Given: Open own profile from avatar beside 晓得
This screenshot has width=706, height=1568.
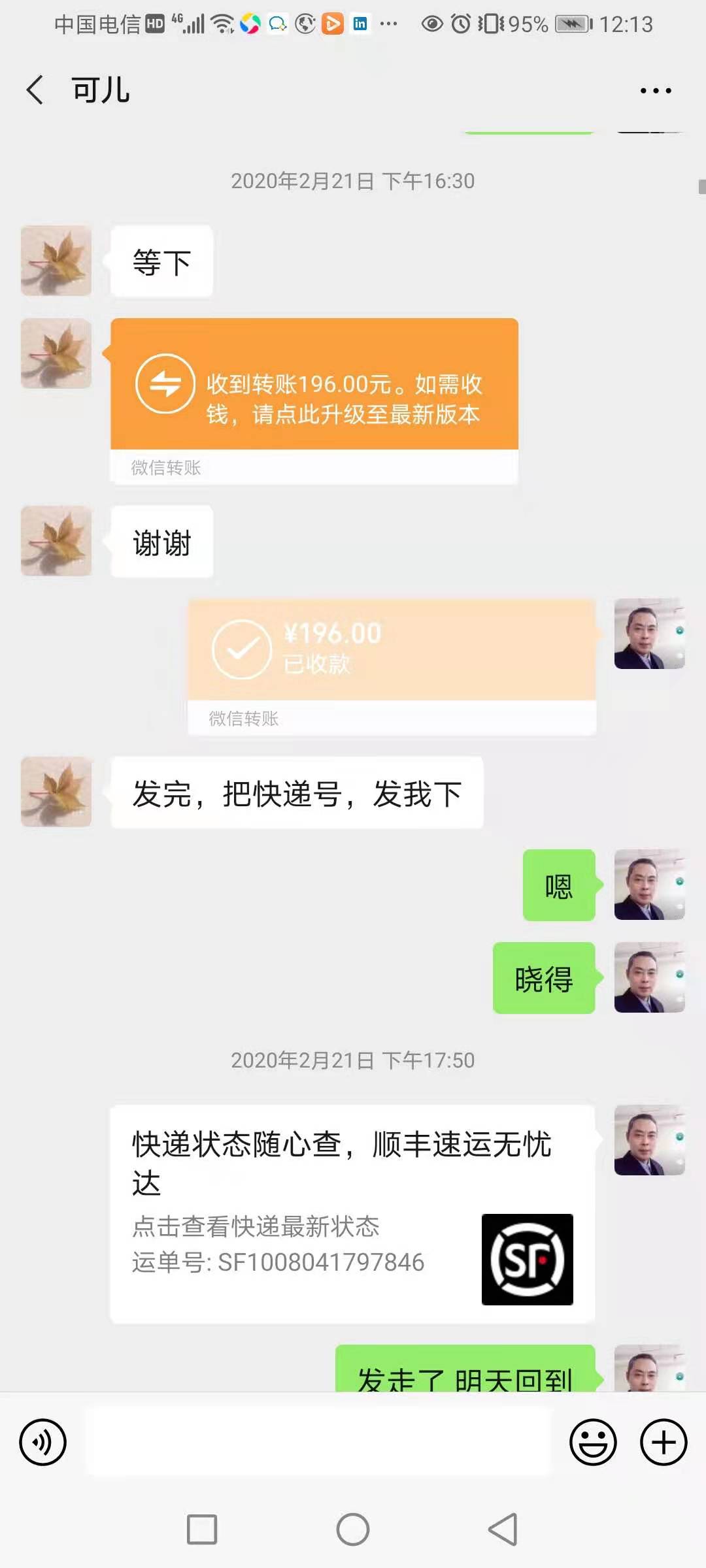Looking at the screenshot, I should pyautogui.click(x=648, y=977).
